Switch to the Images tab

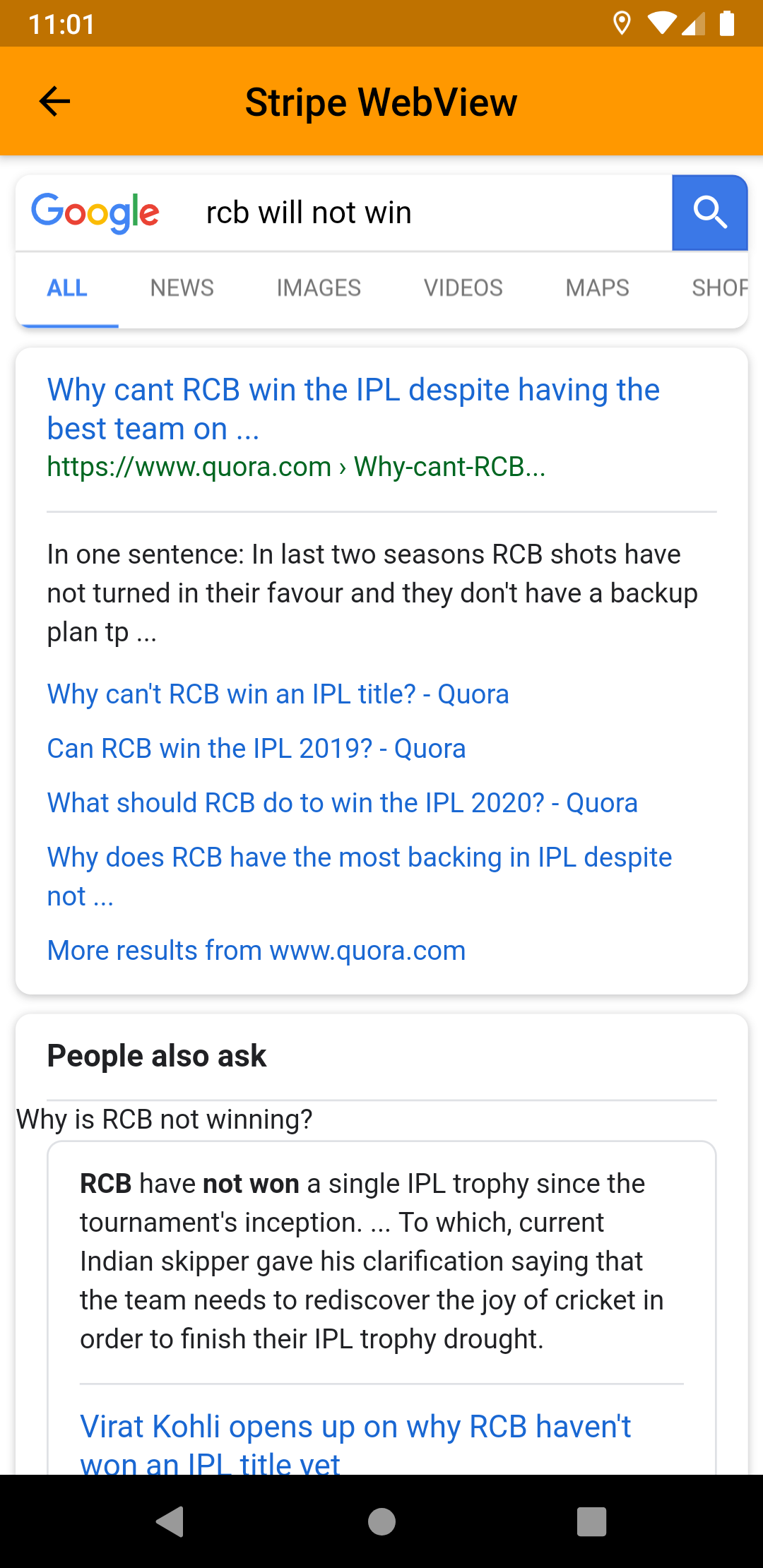319,288
